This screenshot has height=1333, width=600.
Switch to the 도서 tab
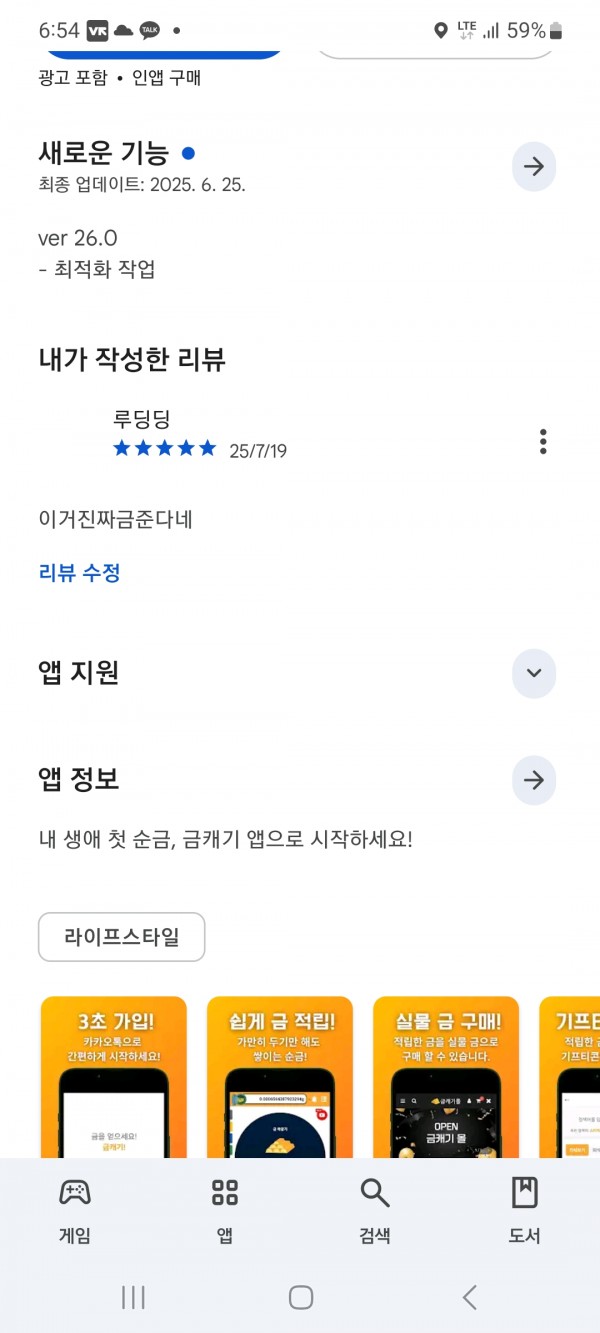click(x=525, y=1210)
